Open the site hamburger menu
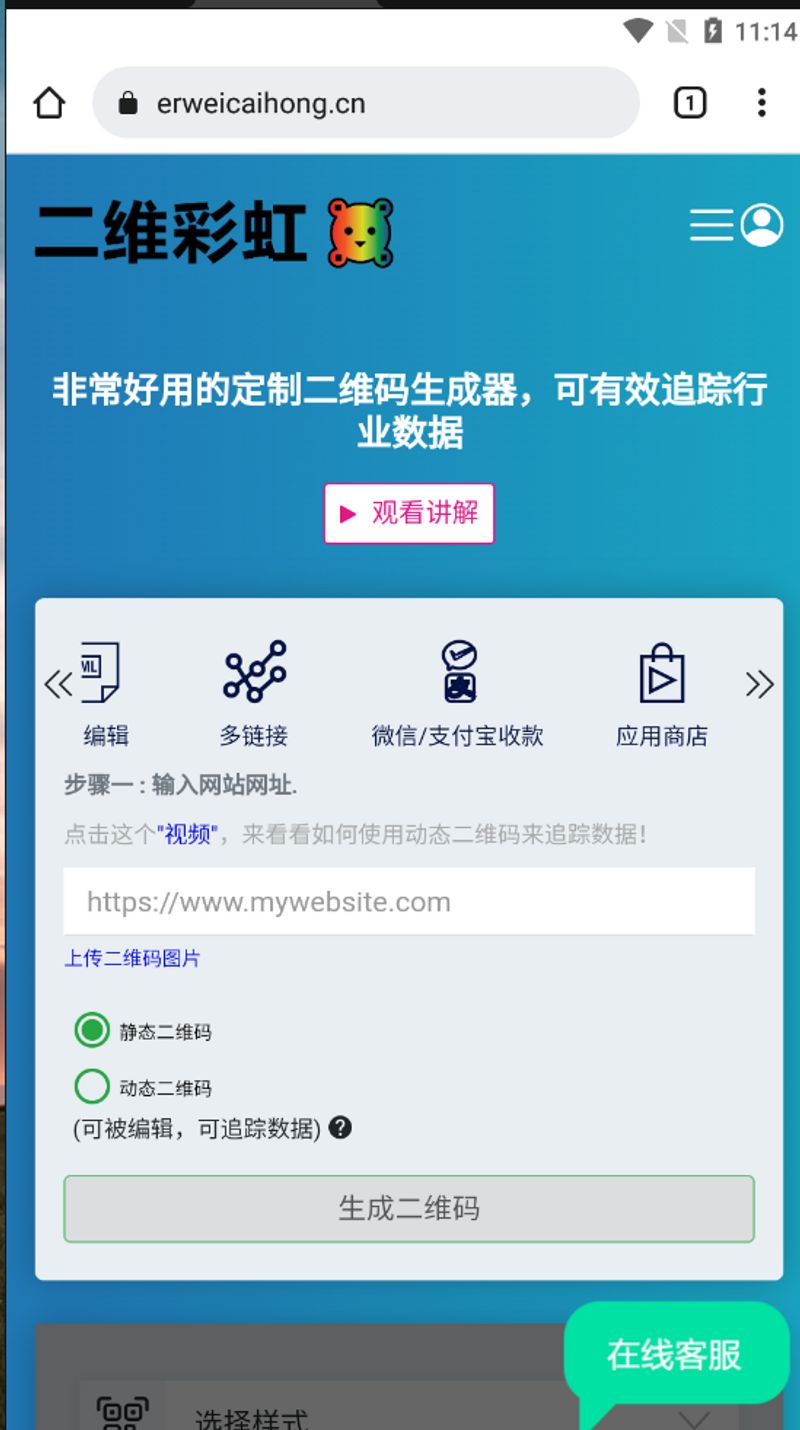Image resolution: width=800 pixels, height=1430 pixels. tap(711, 225)
